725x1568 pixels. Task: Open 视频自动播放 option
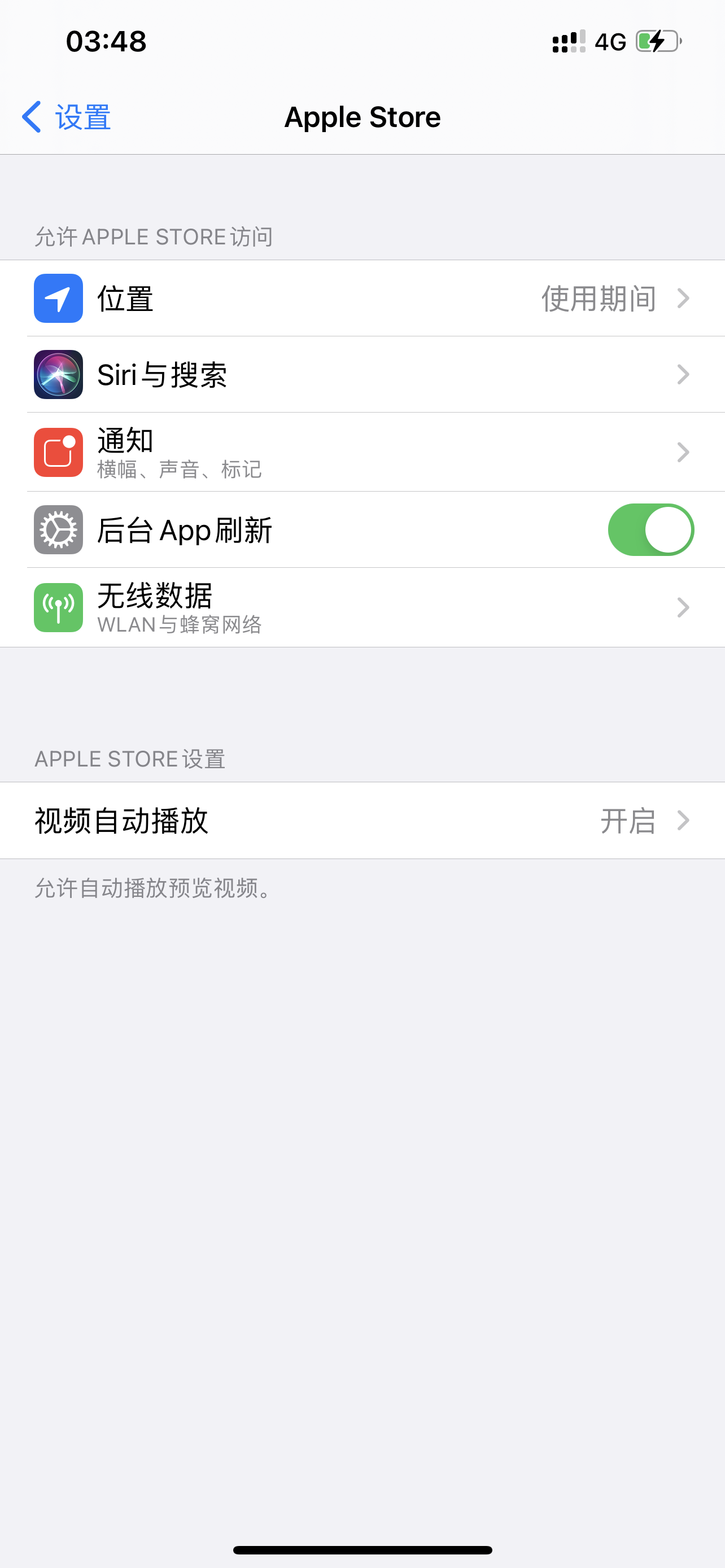[363, 821]
